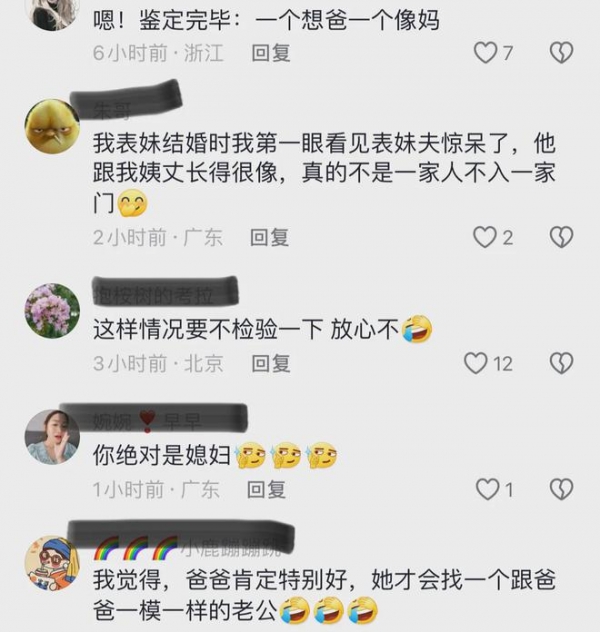The width and height of the screenshot is (600, 632).
Task: Dislike the comment posted 6小时前 from 浙江
Action: click(562, 53)
